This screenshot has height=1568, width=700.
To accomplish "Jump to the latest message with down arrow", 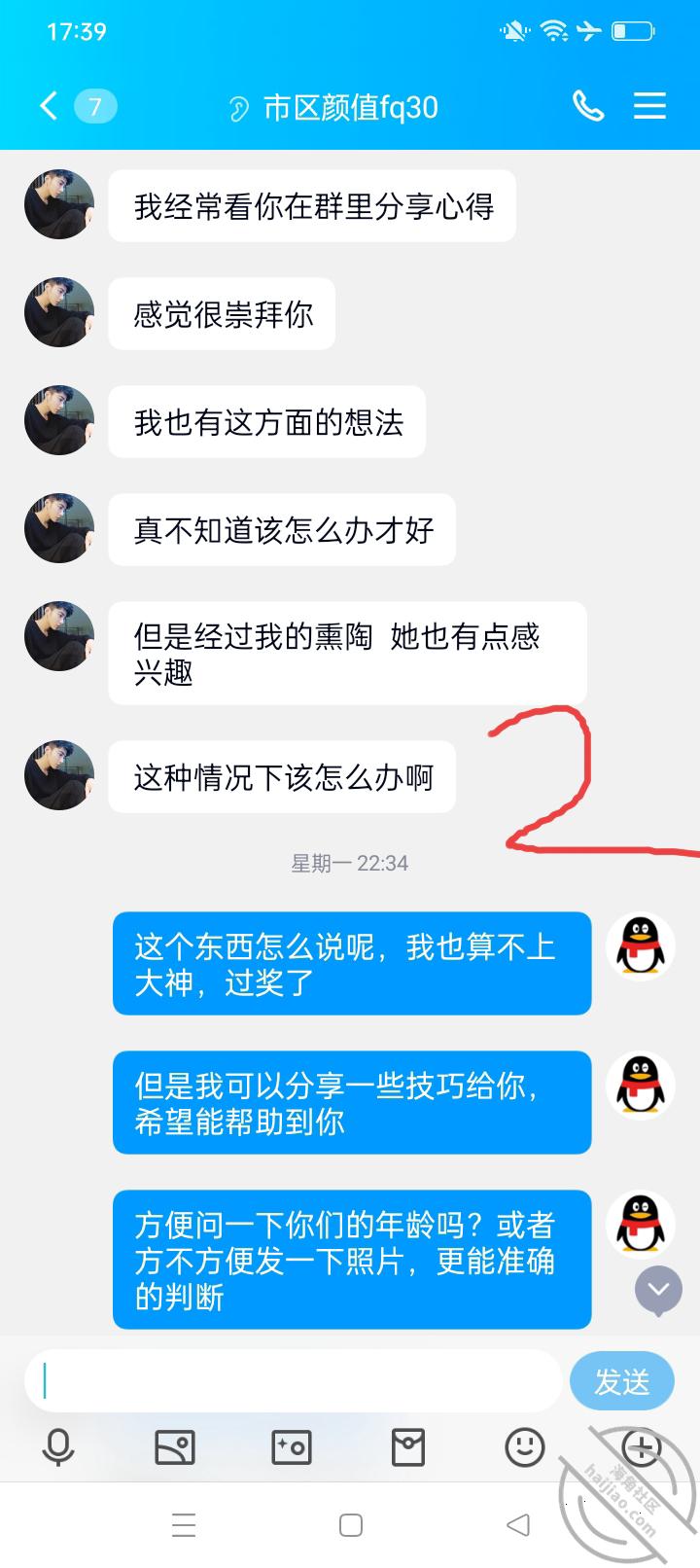I will (658, 1291).
